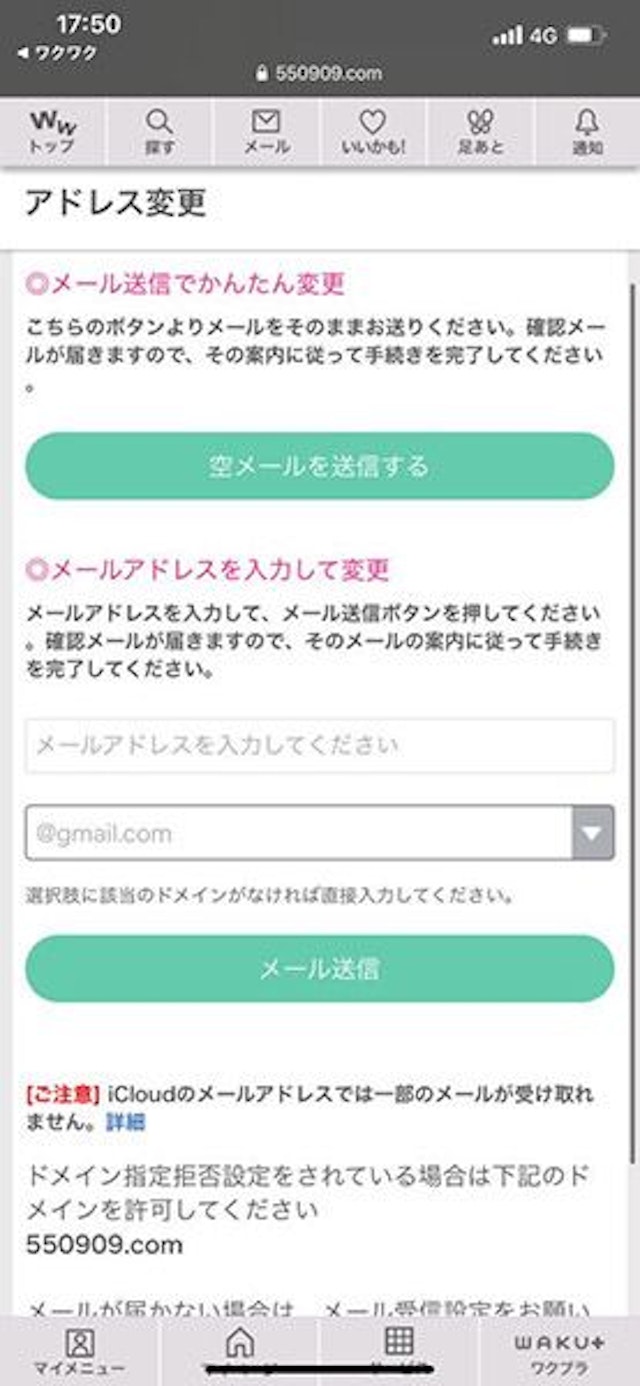Open the 通知 notifications bell

point(587,133)
